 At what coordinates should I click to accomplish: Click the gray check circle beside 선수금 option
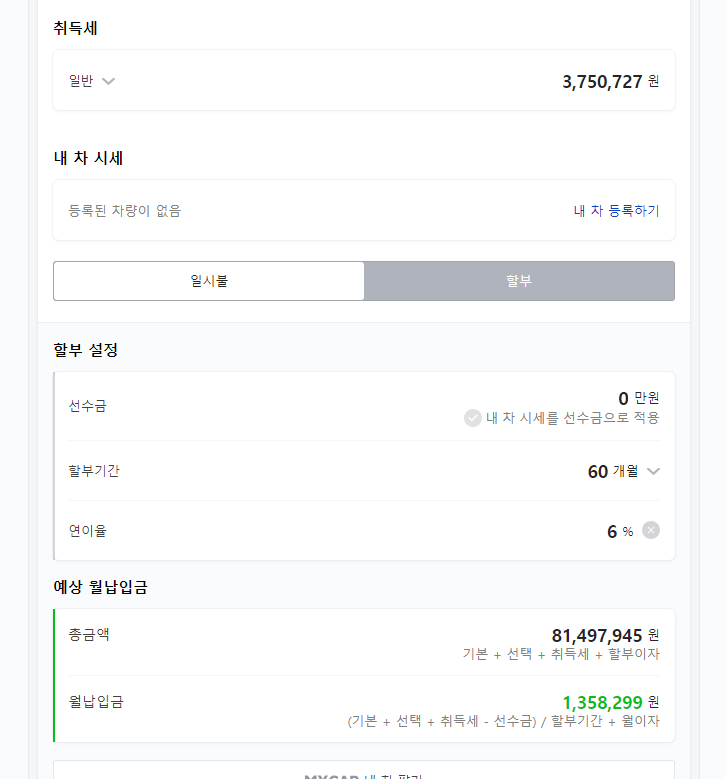(x=472, y=418)
